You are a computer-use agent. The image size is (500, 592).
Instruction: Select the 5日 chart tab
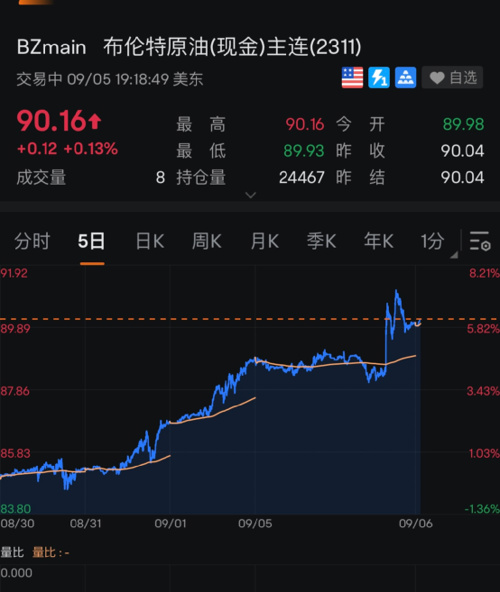91,241
